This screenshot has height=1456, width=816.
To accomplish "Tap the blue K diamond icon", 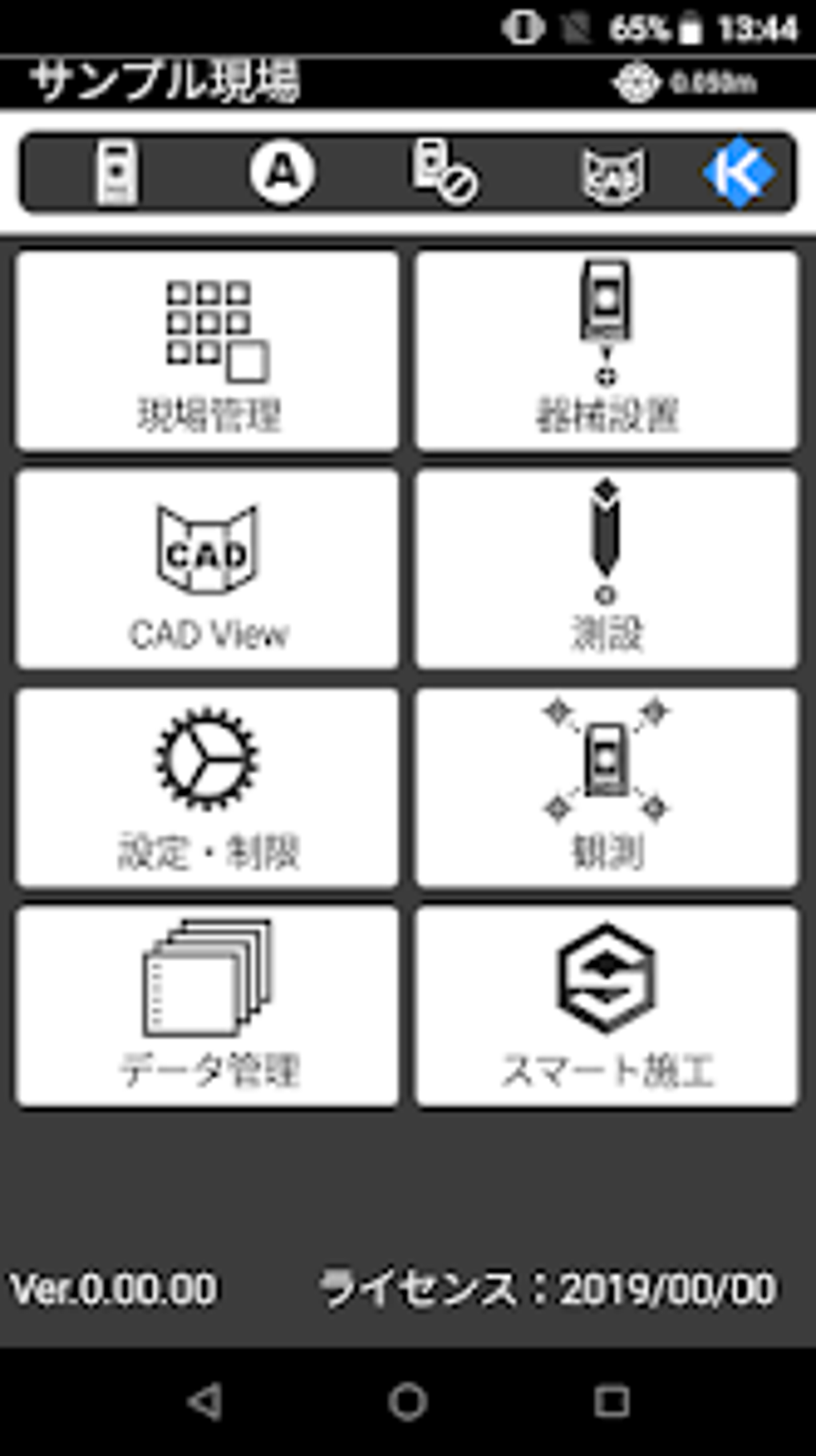I will click(x=738, y=172).
